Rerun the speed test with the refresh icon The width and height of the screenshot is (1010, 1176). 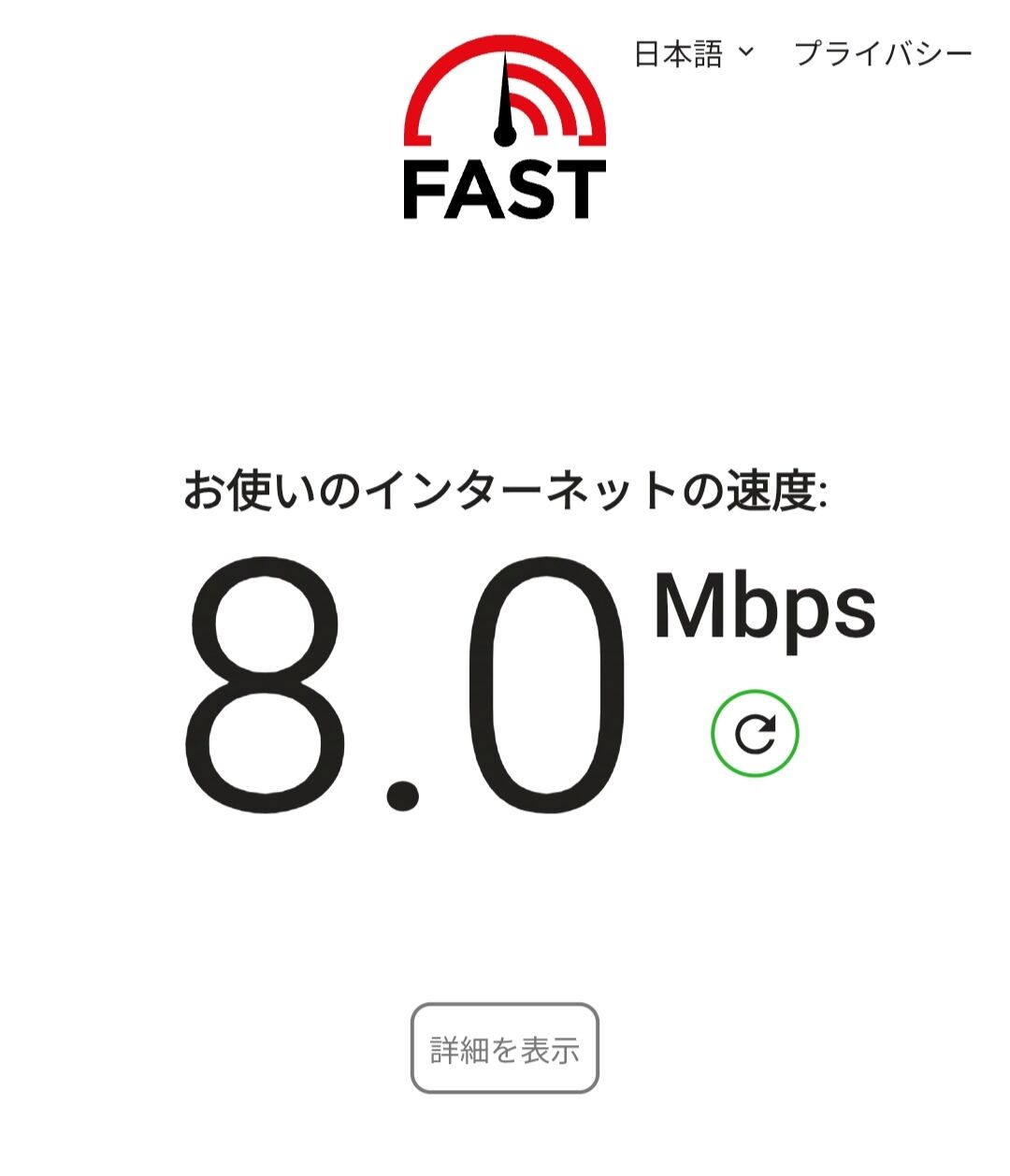[755, 734]
